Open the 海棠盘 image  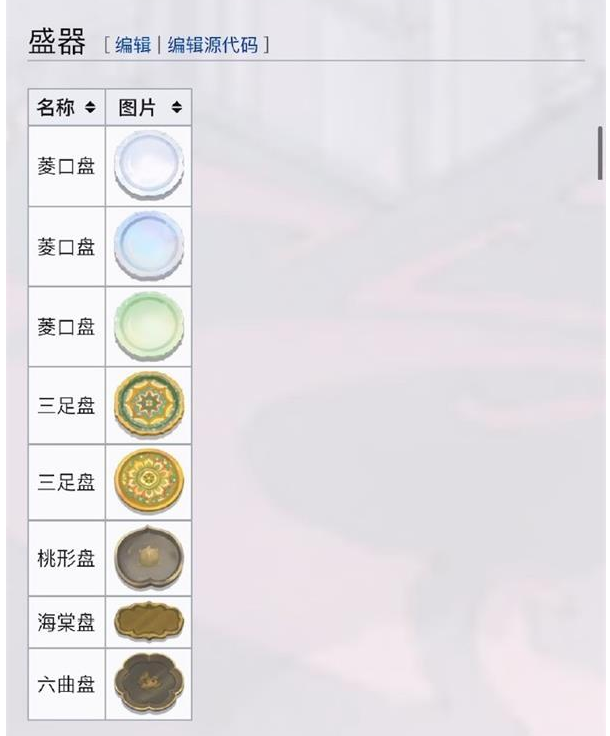tap(149, 622)
